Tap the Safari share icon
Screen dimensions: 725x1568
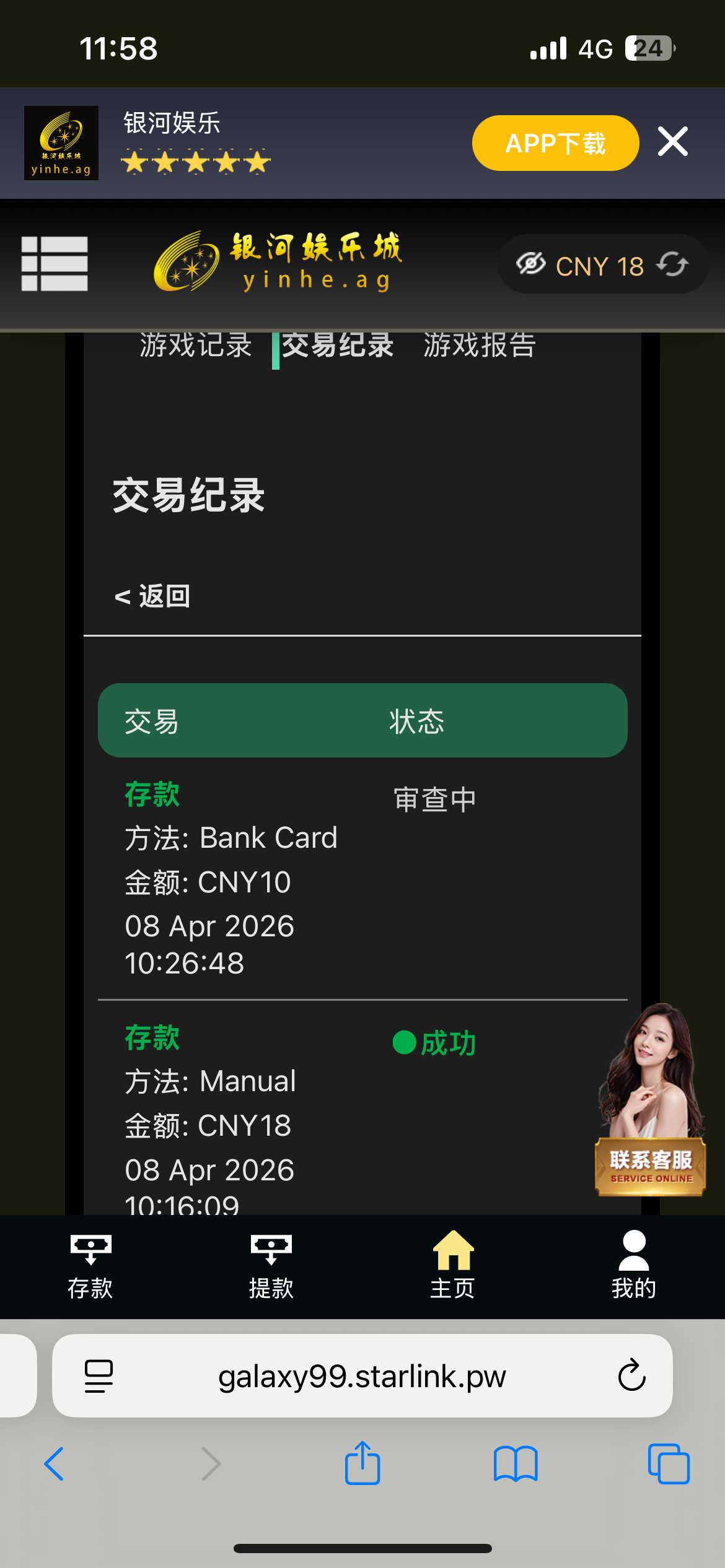362,1464
